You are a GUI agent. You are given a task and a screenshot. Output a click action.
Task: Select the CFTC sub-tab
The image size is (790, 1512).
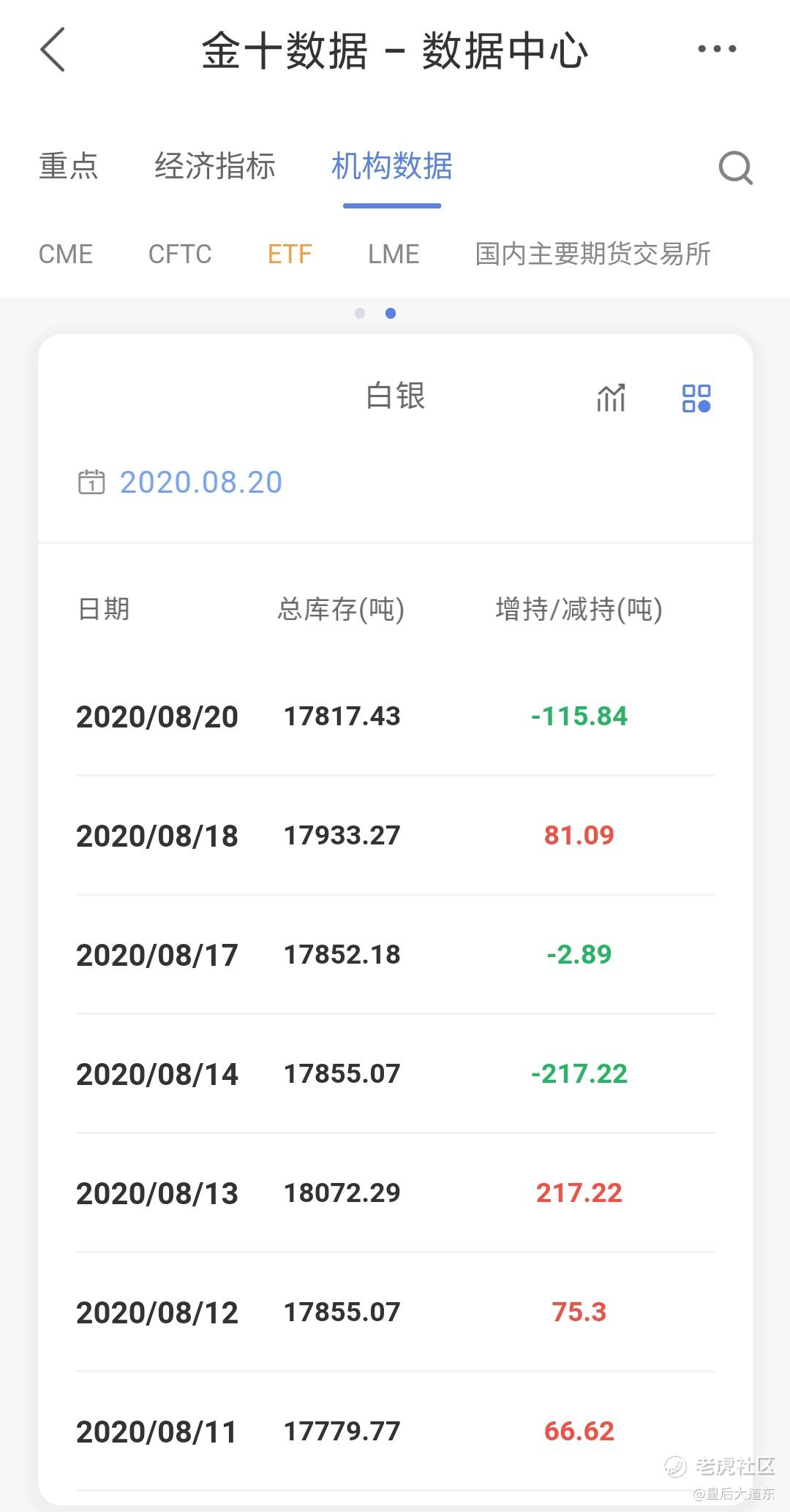click(x=180, y=254)
